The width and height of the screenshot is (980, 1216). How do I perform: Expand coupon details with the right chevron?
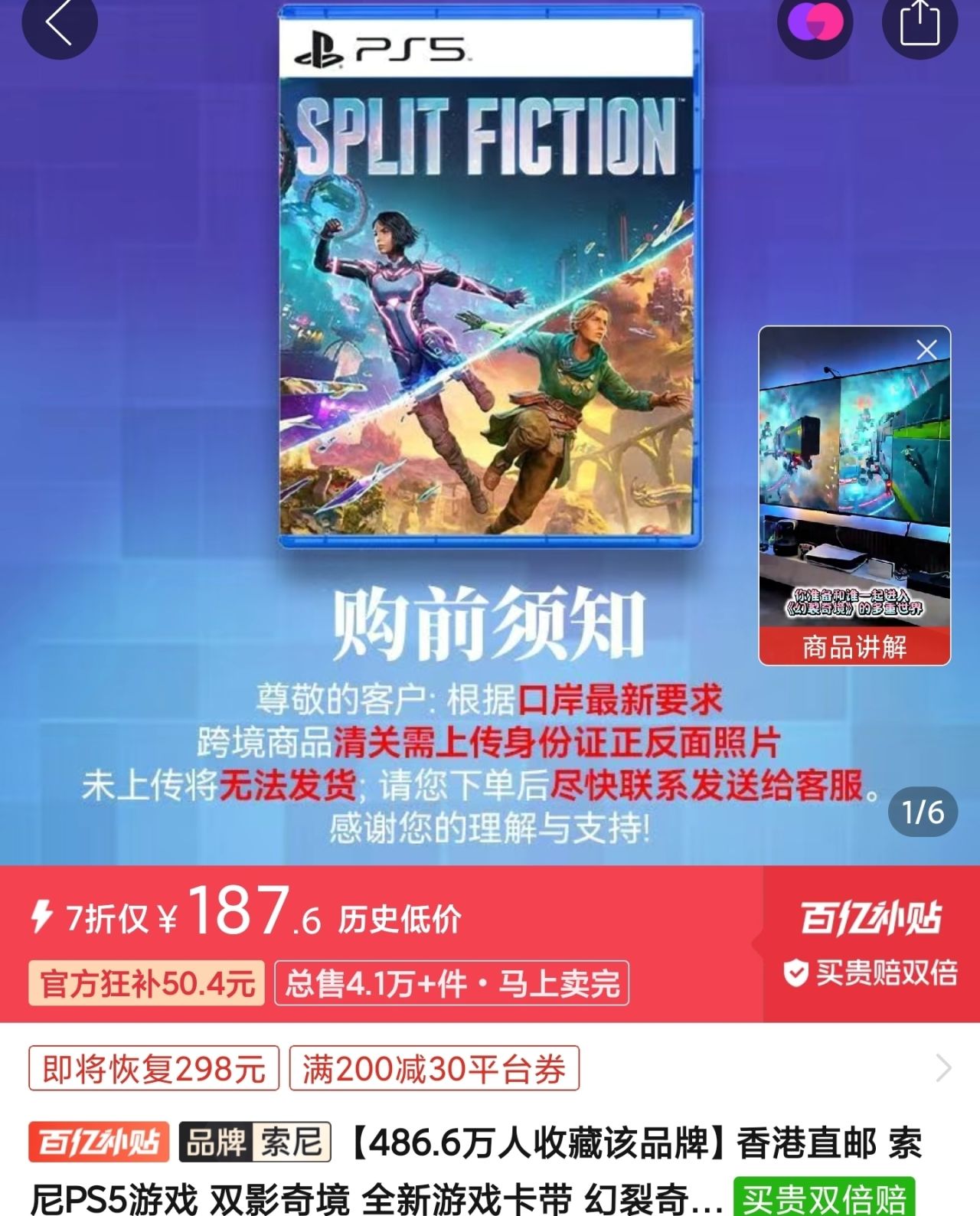click(943, 1068)
